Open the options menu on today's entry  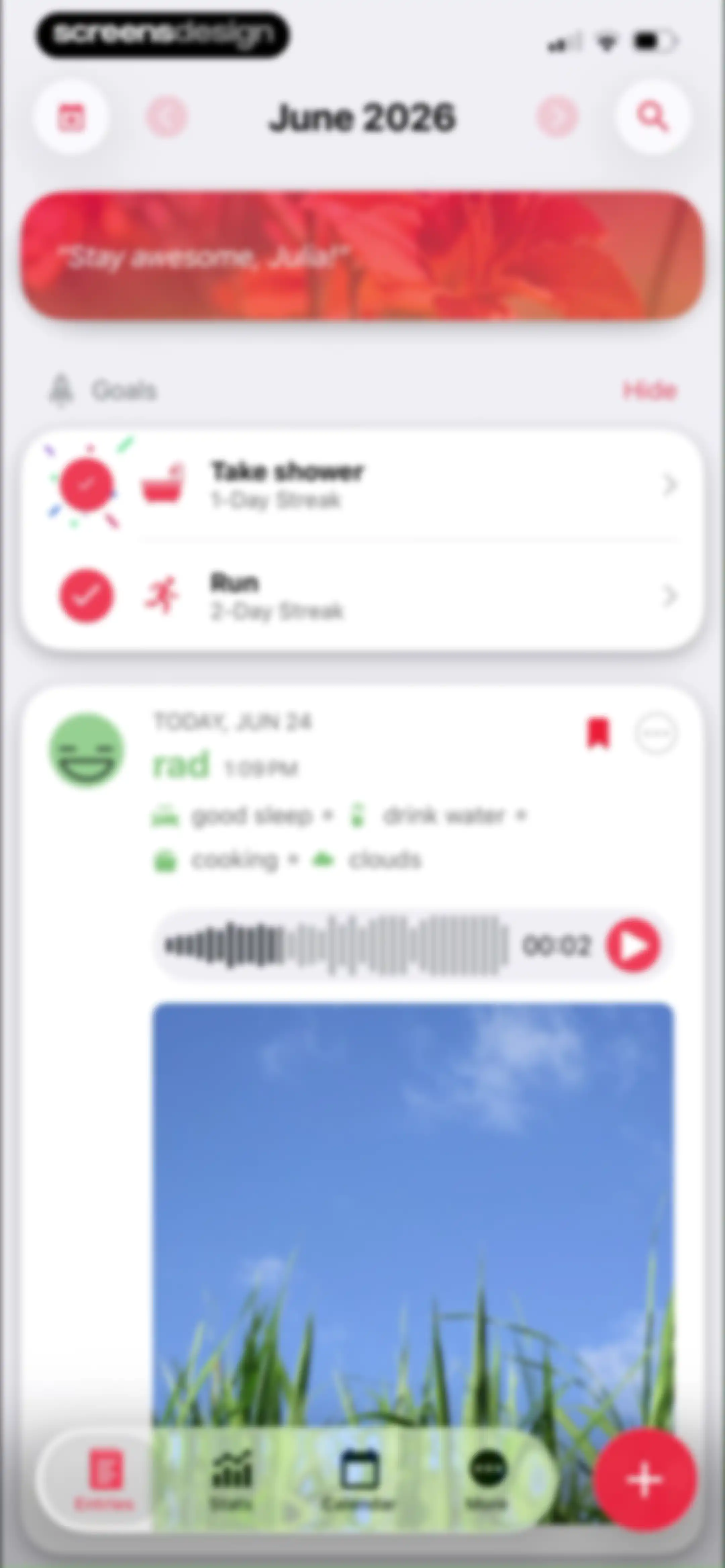(656, 734)
